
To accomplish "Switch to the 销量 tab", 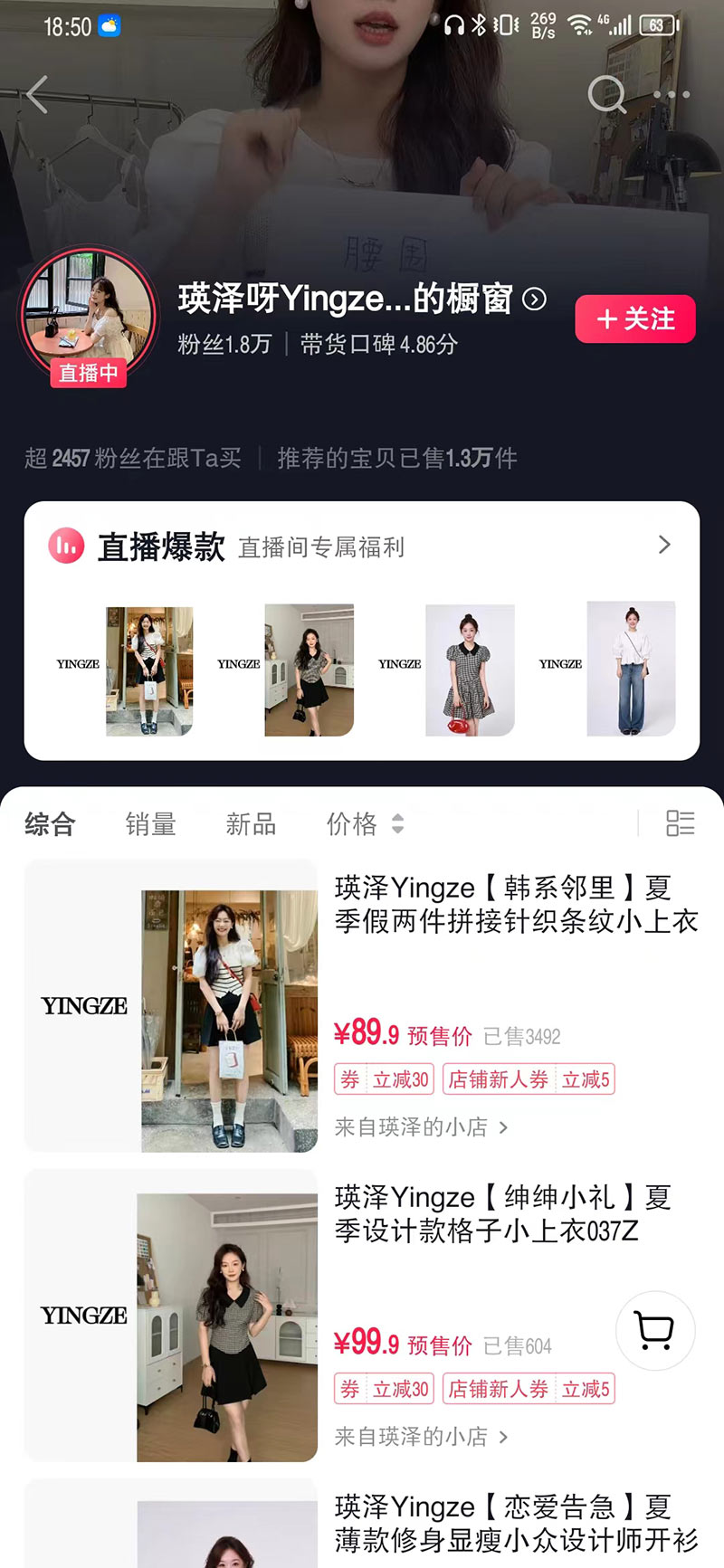I will [150, 823].
